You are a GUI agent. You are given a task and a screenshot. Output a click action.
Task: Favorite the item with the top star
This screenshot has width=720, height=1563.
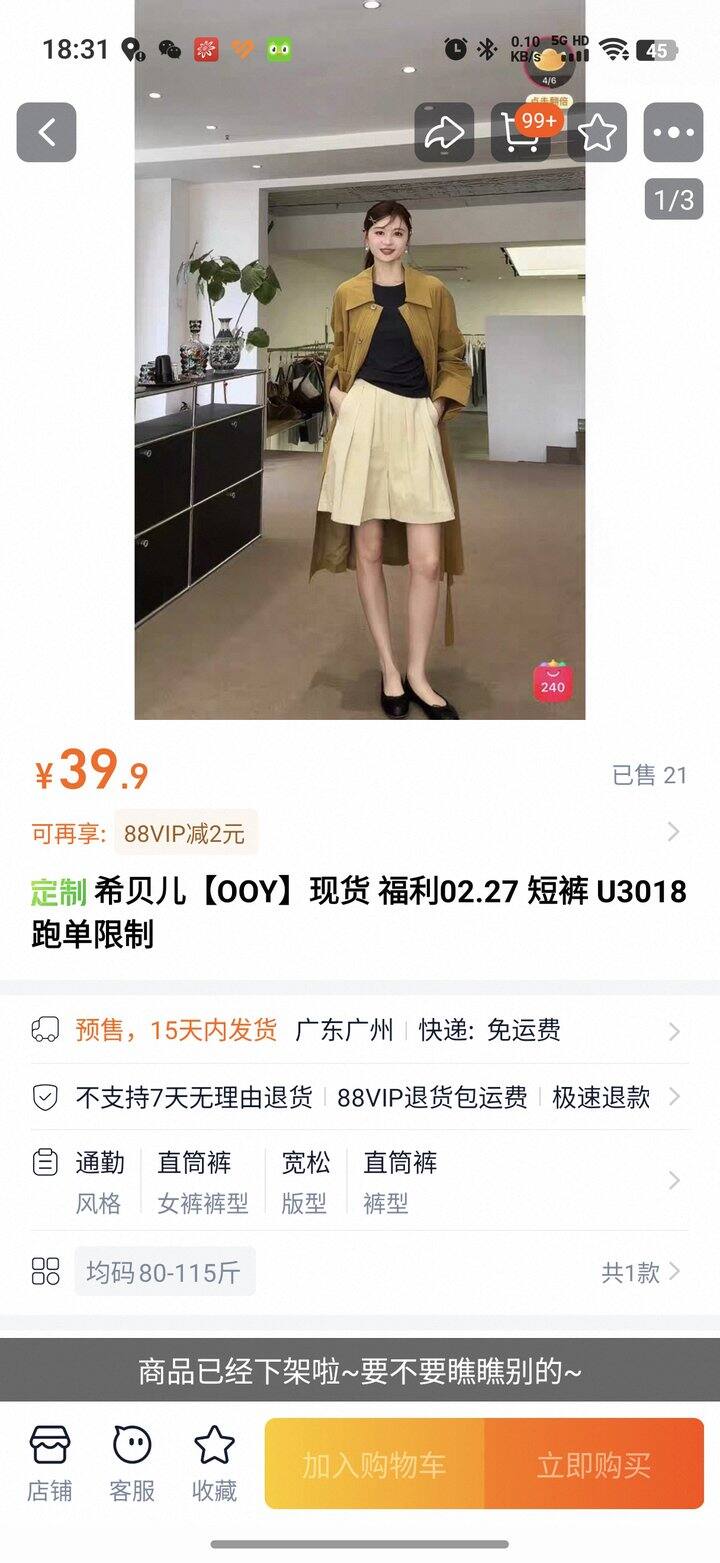pyautogui.click(x=597, y=132)
